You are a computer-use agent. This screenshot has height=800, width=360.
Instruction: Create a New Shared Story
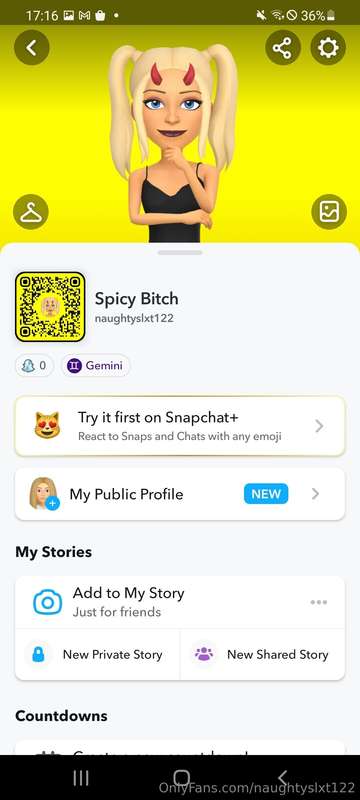pyautogui.click(x=263, y=655)
